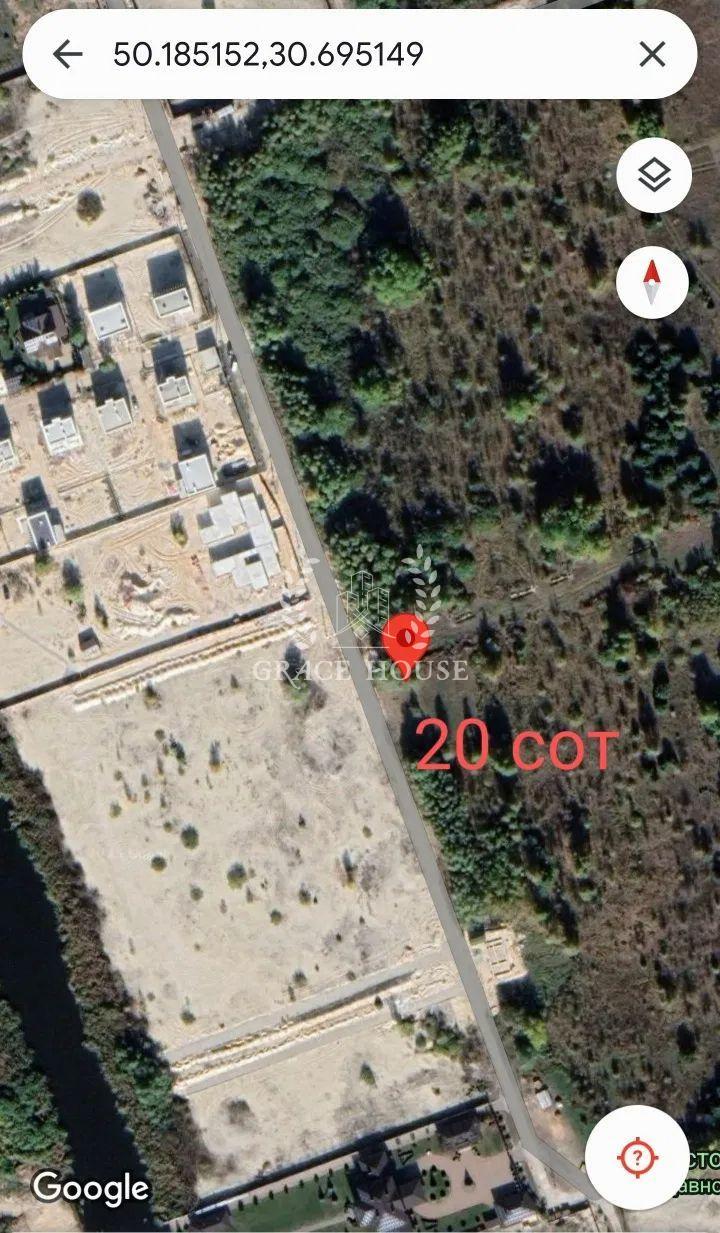
Task: Select the red dropped pin marker
Action: click(406, 636)
